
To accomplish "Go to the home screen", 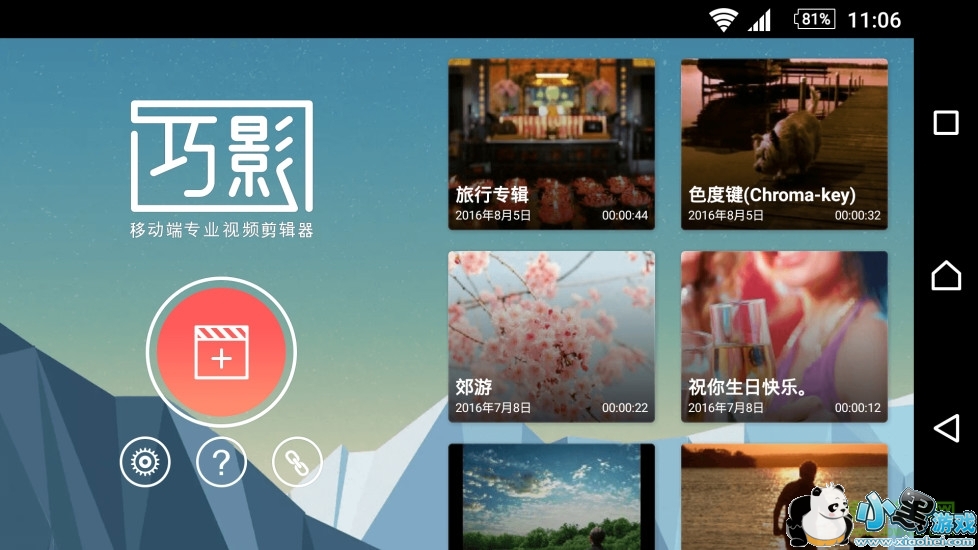I will [x=946, y=275].
